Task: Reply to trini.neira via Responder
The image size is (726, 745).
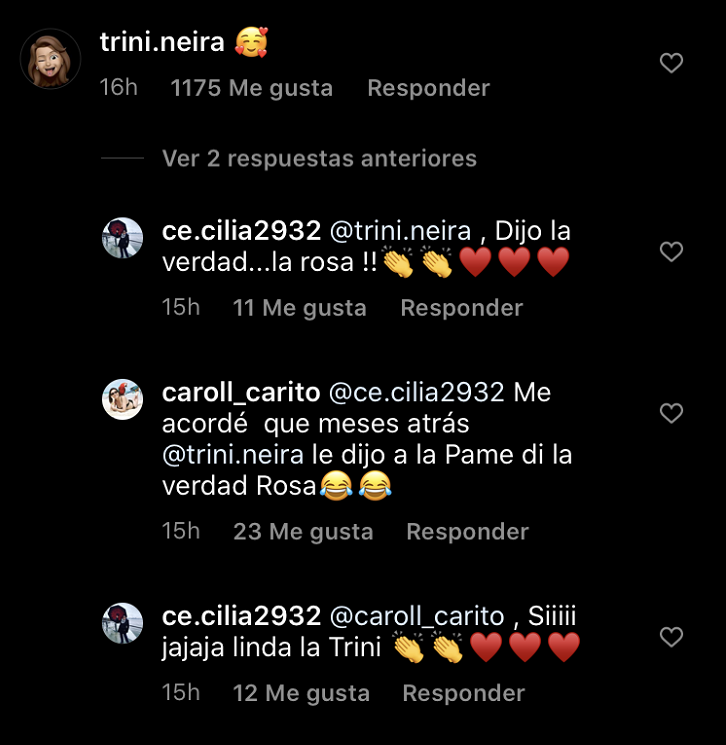Action: (x=428, y=88)
